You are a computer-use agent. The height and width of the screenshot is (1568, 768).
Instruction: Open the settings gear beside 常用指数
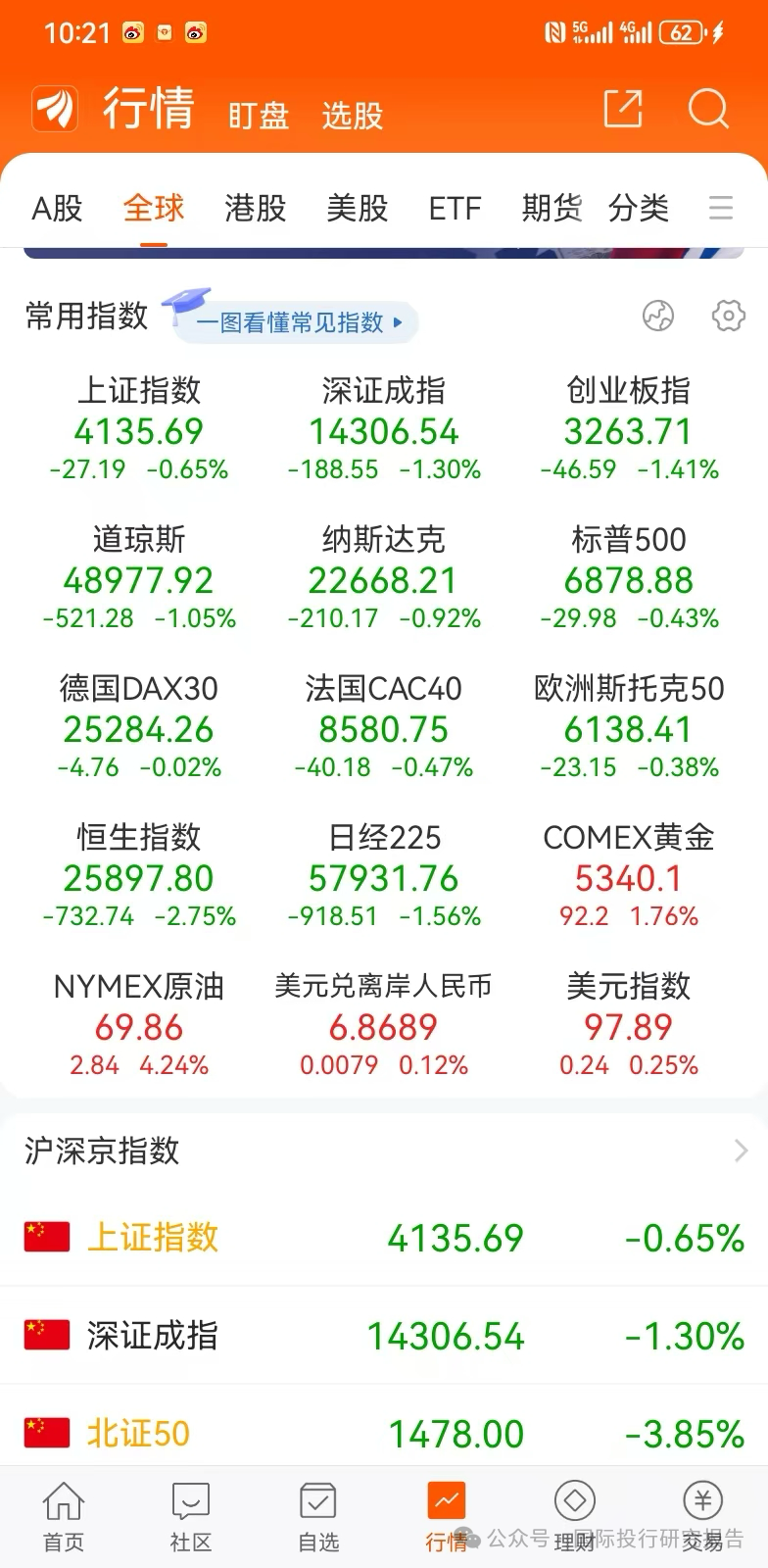click(728, 317)
